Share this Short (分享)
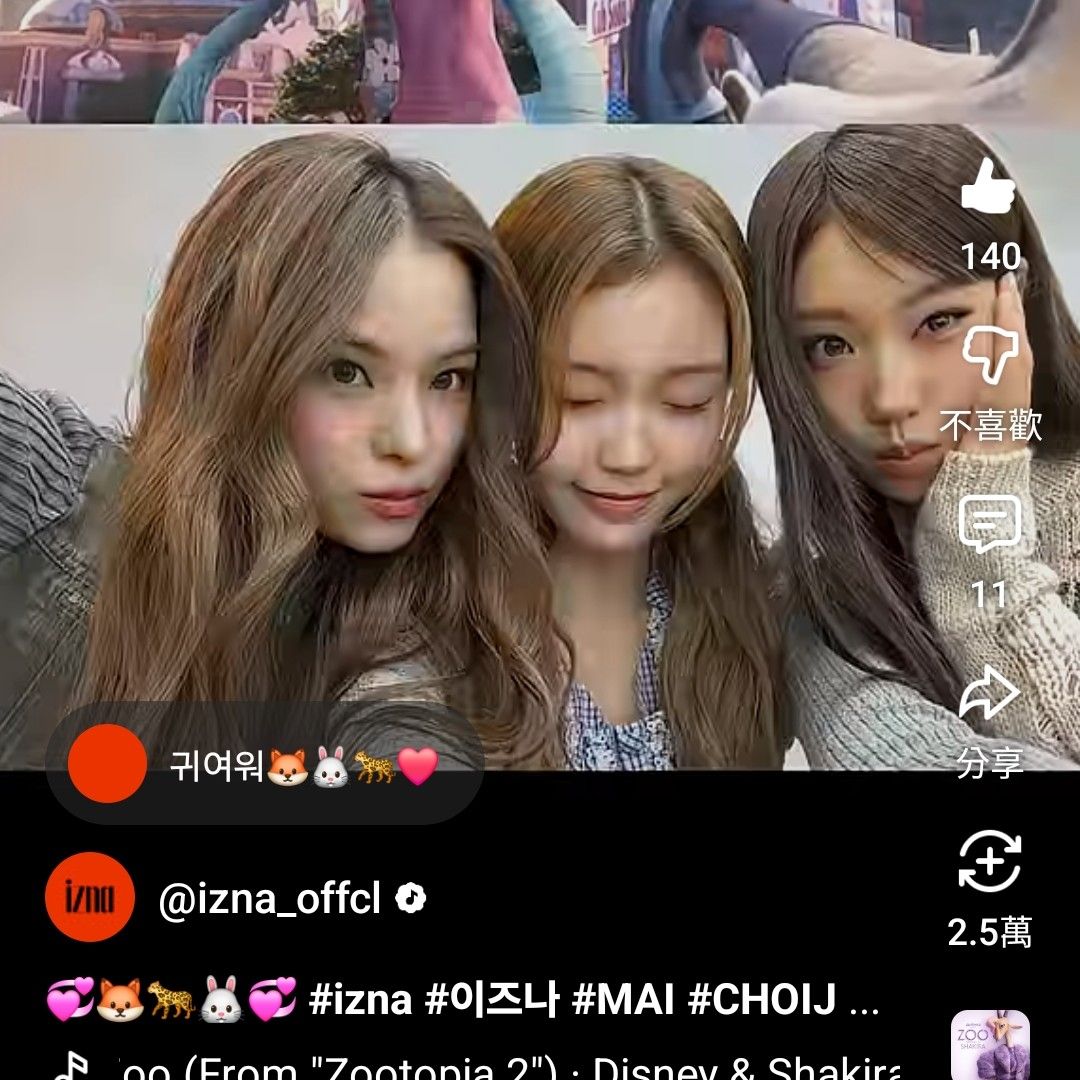 tap(989, 695)
